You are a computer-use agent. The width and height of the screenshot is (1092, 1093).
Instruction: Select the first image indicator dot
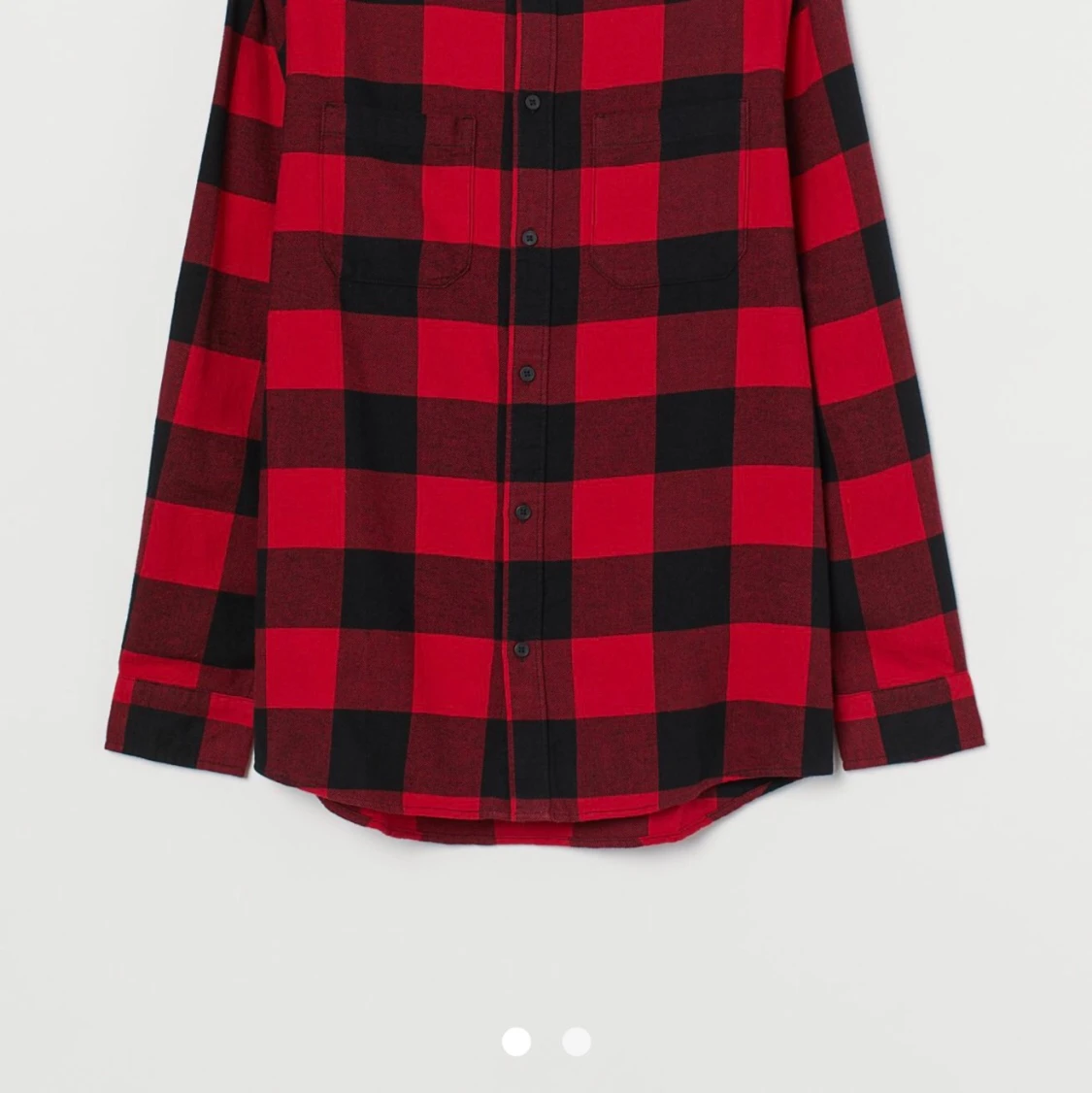coord(516,1042)
